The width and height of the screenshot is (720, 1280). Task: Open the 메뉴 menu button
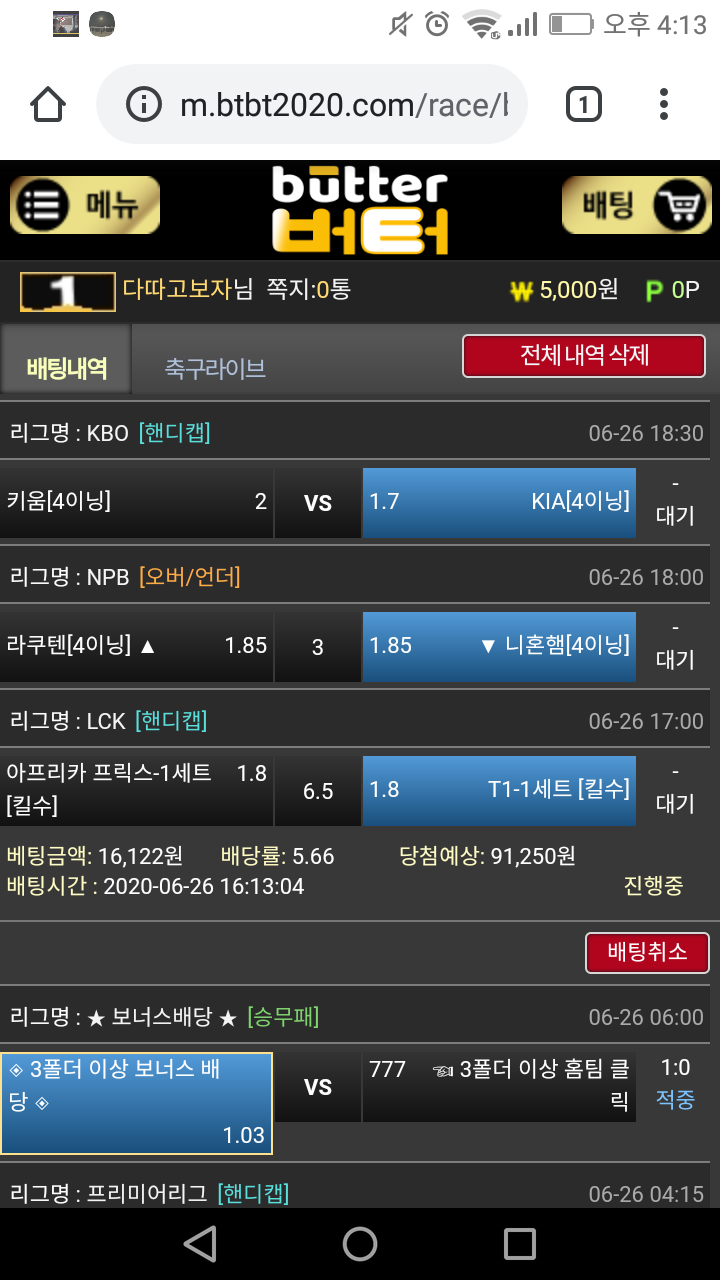point(85,205)
